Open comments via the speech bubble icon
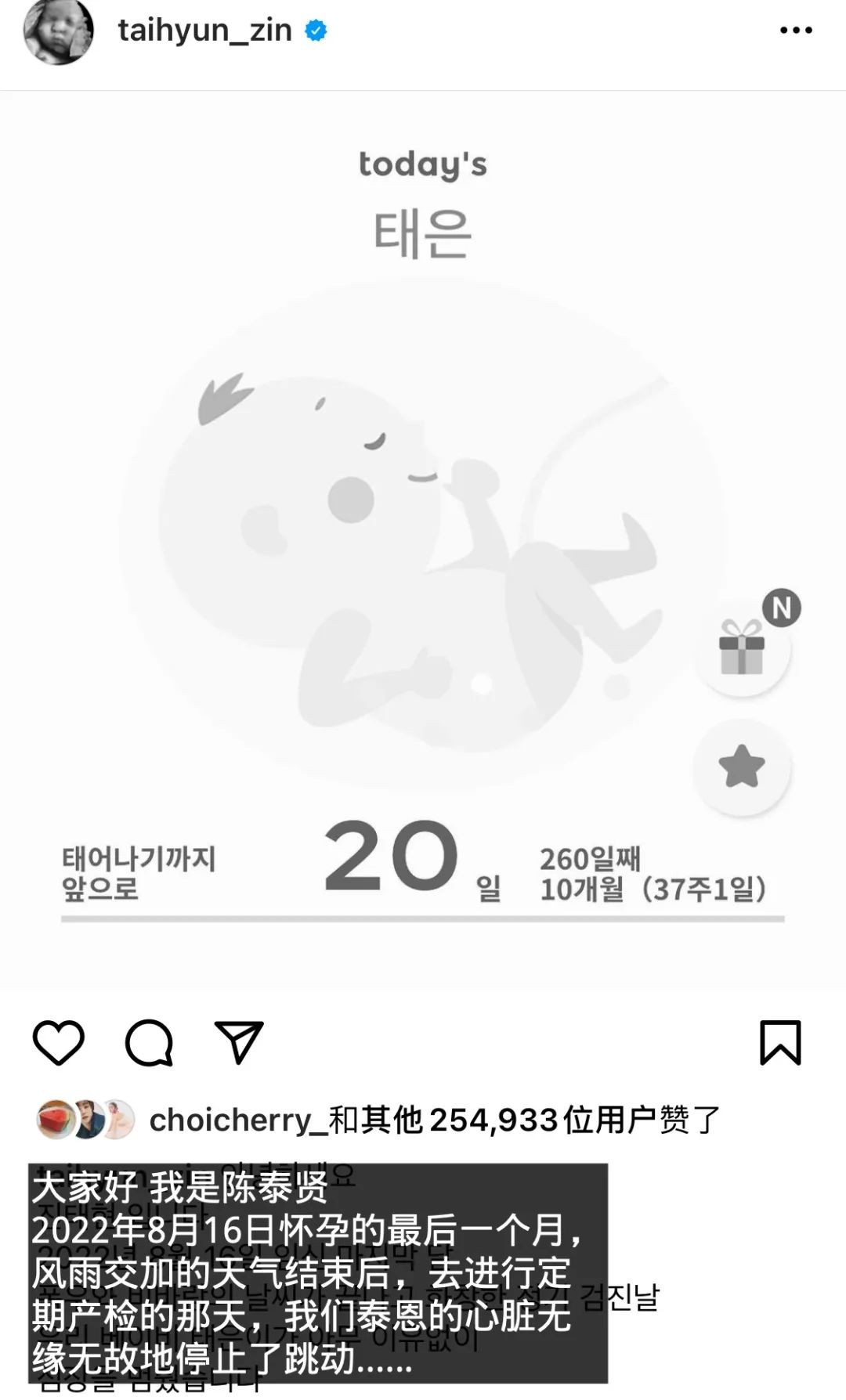Screen dimensions: 846x1400 pyautogui.click(x=149, y=1042)
